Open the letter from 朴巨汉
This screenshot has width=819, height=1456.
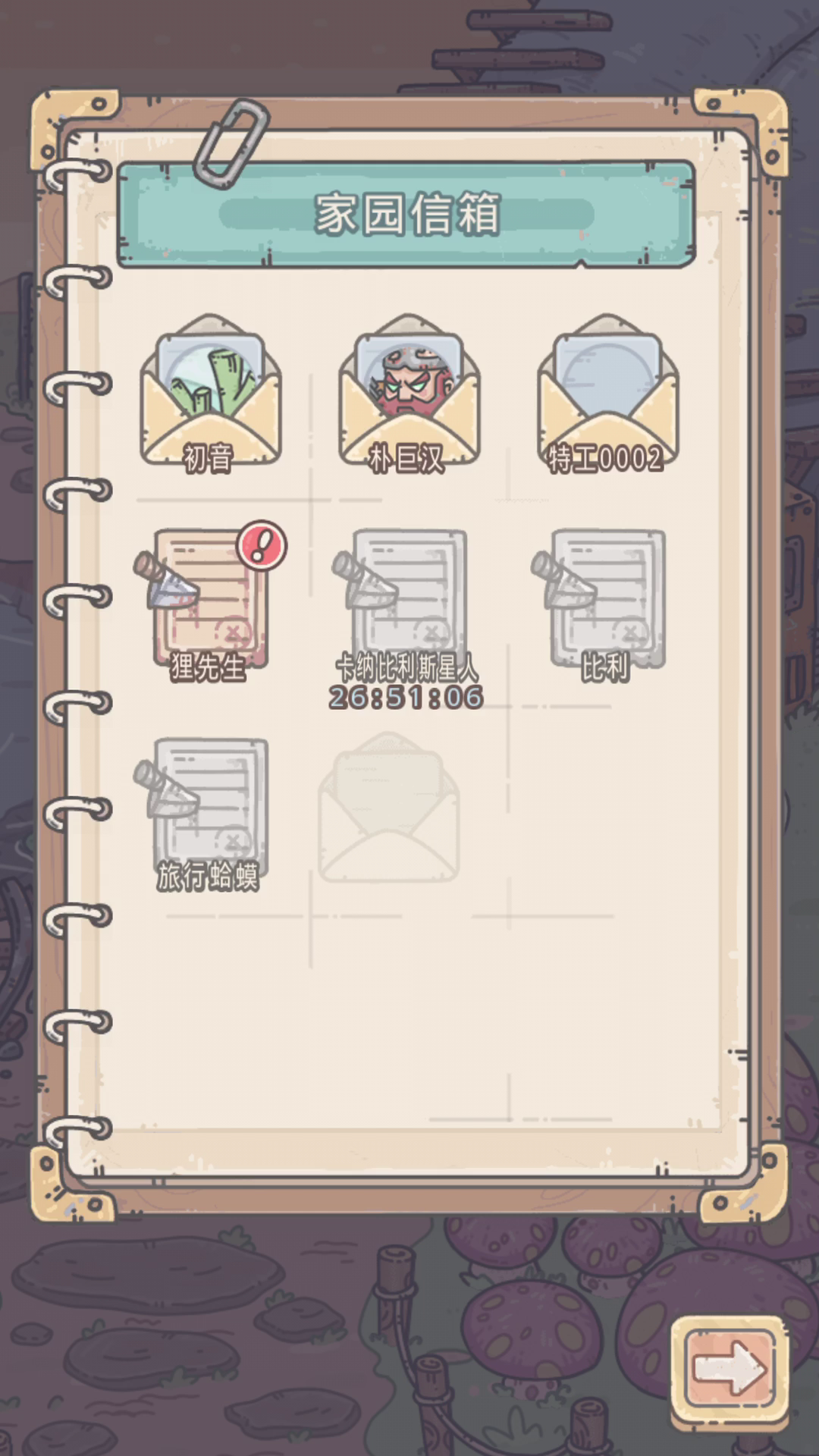click(x=409, y=394)
